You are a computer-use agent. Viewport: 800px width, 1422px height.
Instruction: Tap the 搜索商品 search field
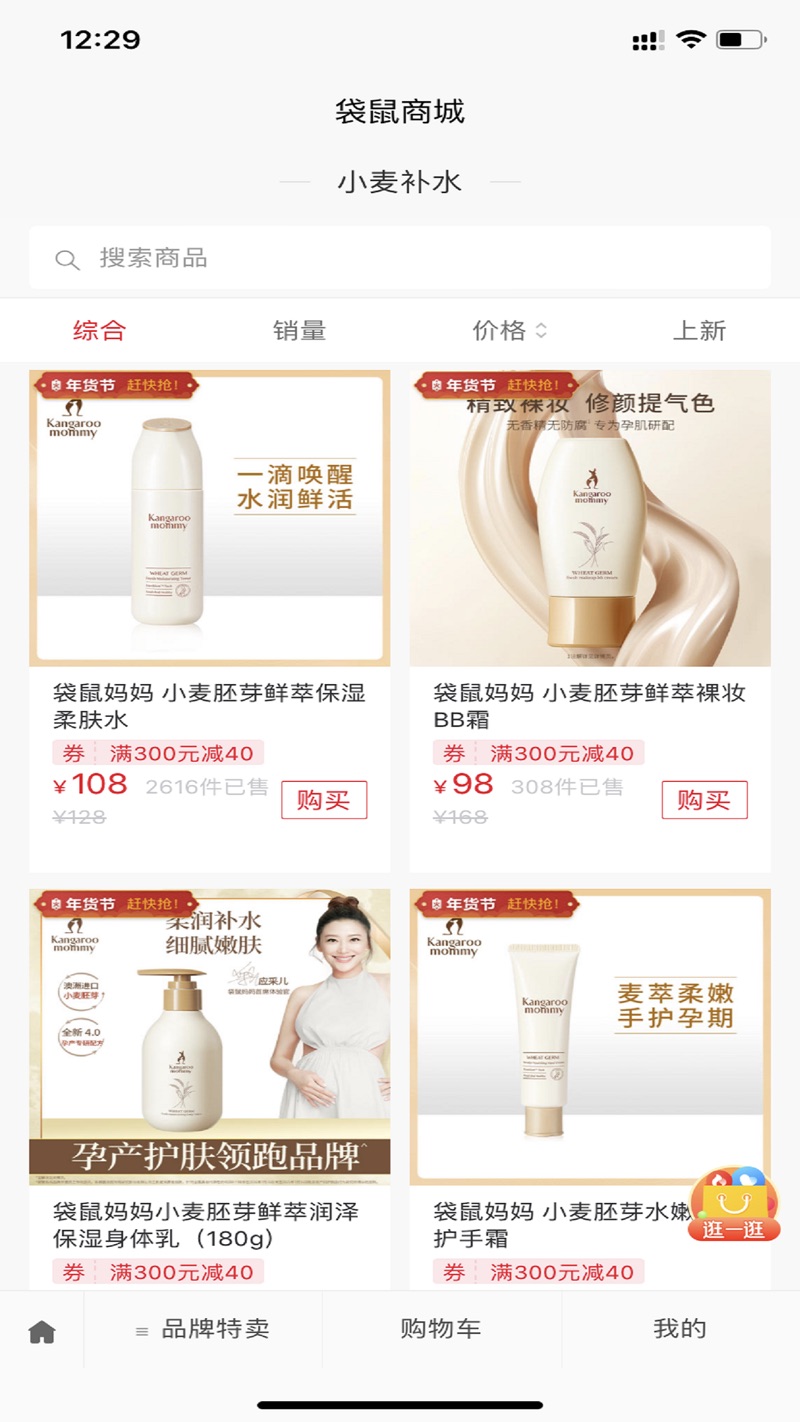click(400, 258)
